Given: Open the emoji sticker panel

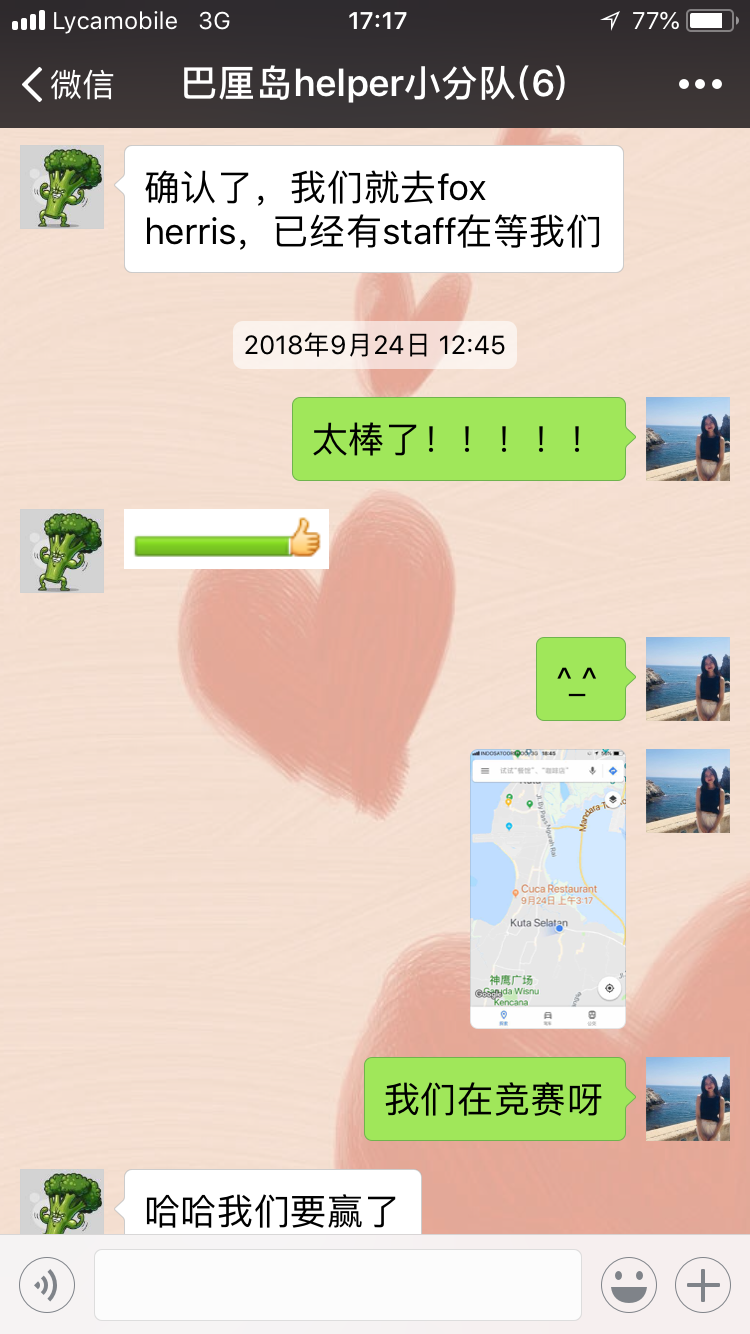Looking at the screenshot, I should (628, 1285).
